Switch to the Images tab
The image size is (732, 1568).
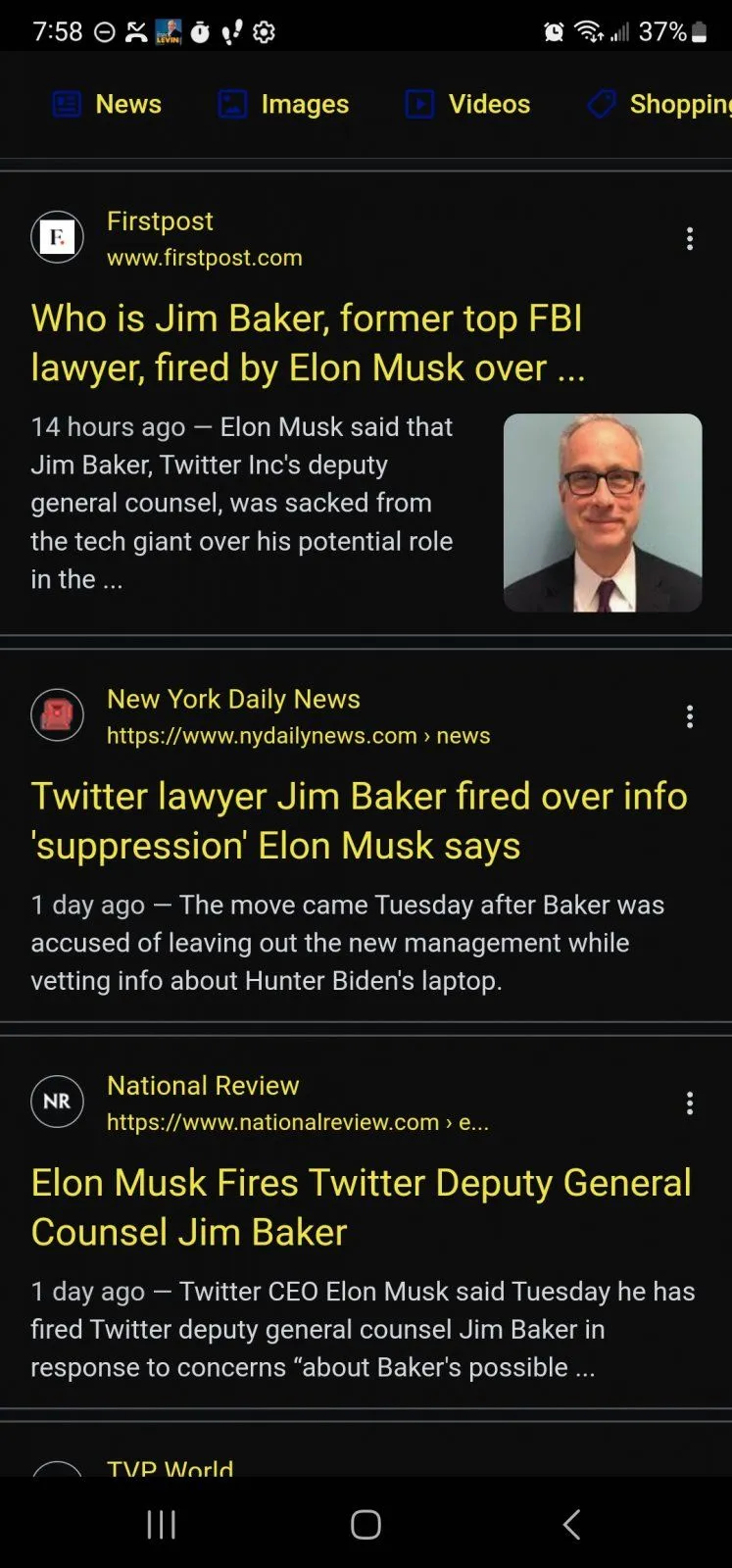pyautogui.click(x=283, y=104)
